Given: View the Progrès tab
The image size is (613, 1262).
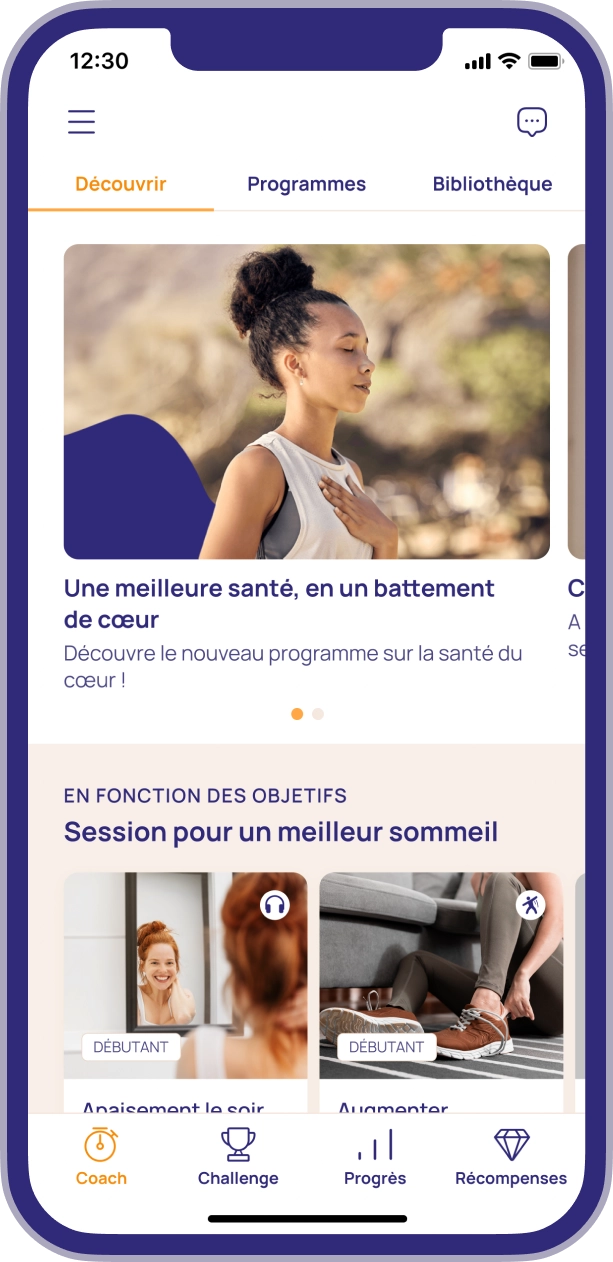Looking at the screenshot, I should pos(375,1157).
